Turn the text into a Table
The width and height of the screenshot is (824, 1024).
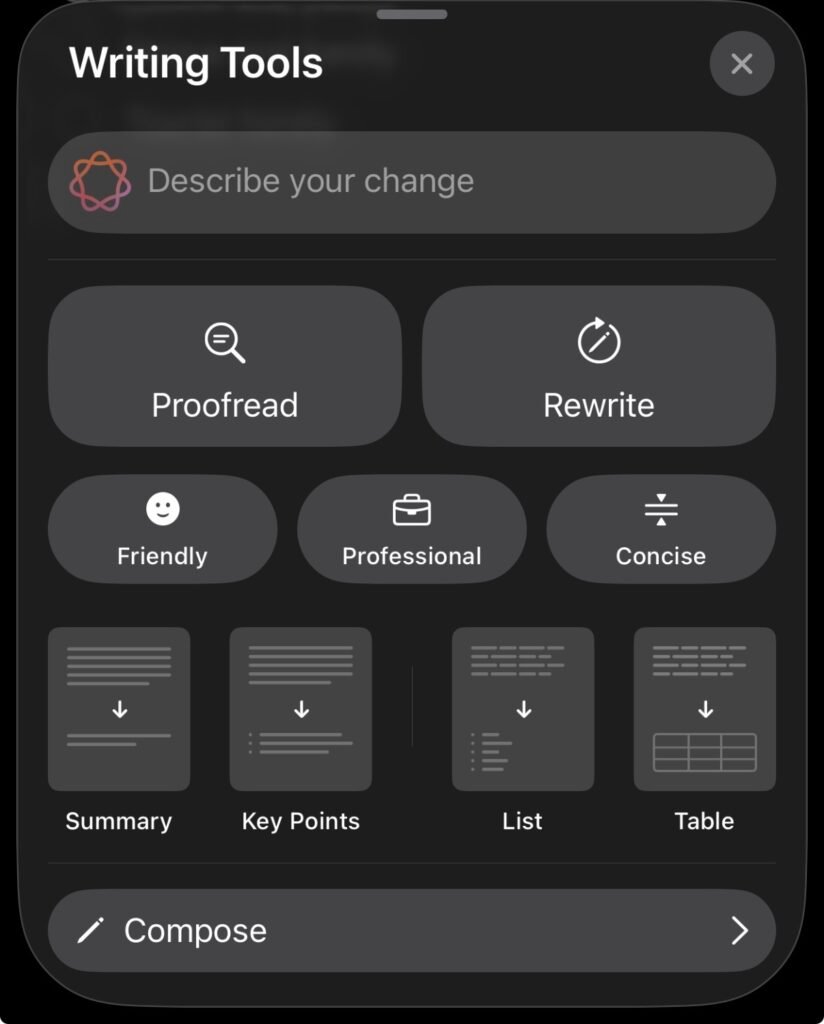[x=705, y=709]
